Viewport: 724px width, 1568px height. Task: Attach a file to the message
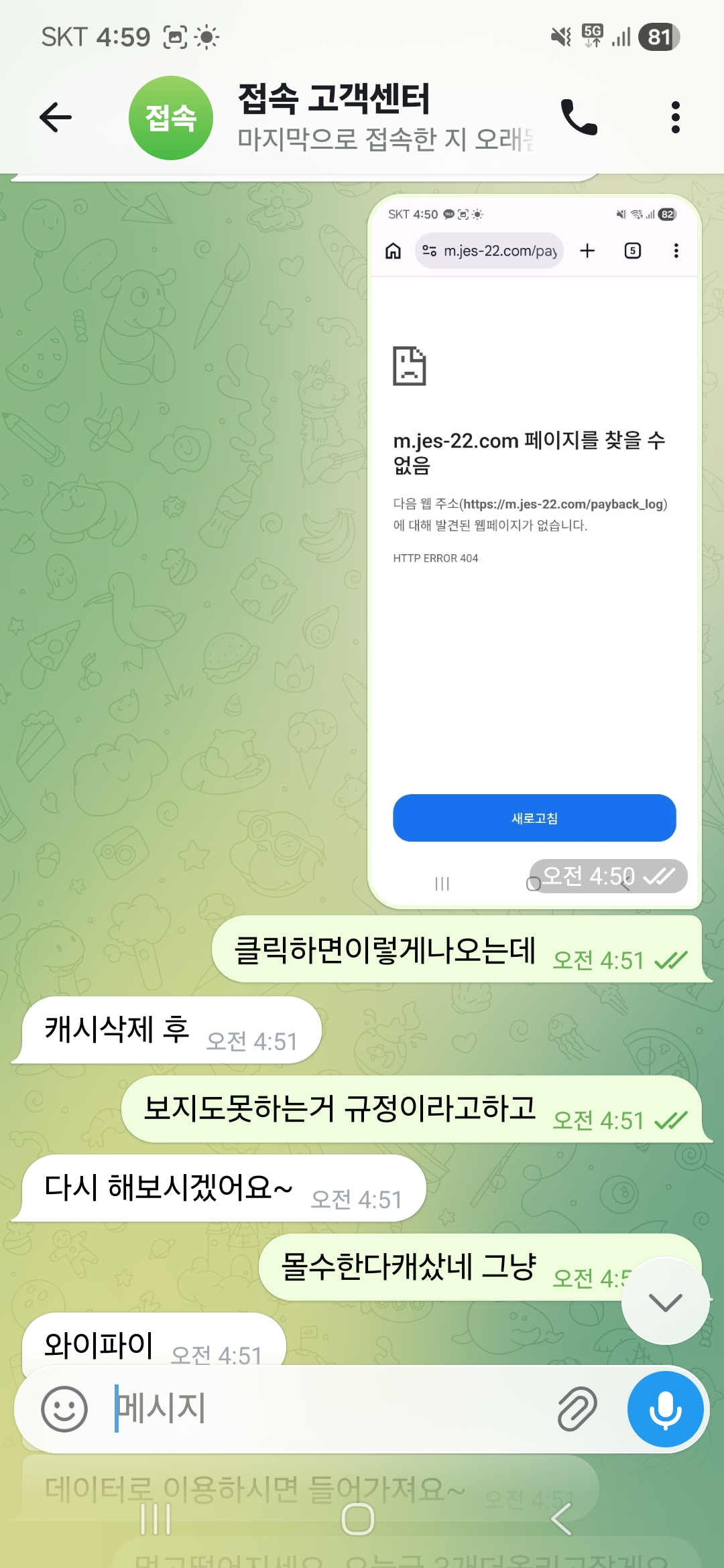pyautogui.click(x=577, y=1409)
